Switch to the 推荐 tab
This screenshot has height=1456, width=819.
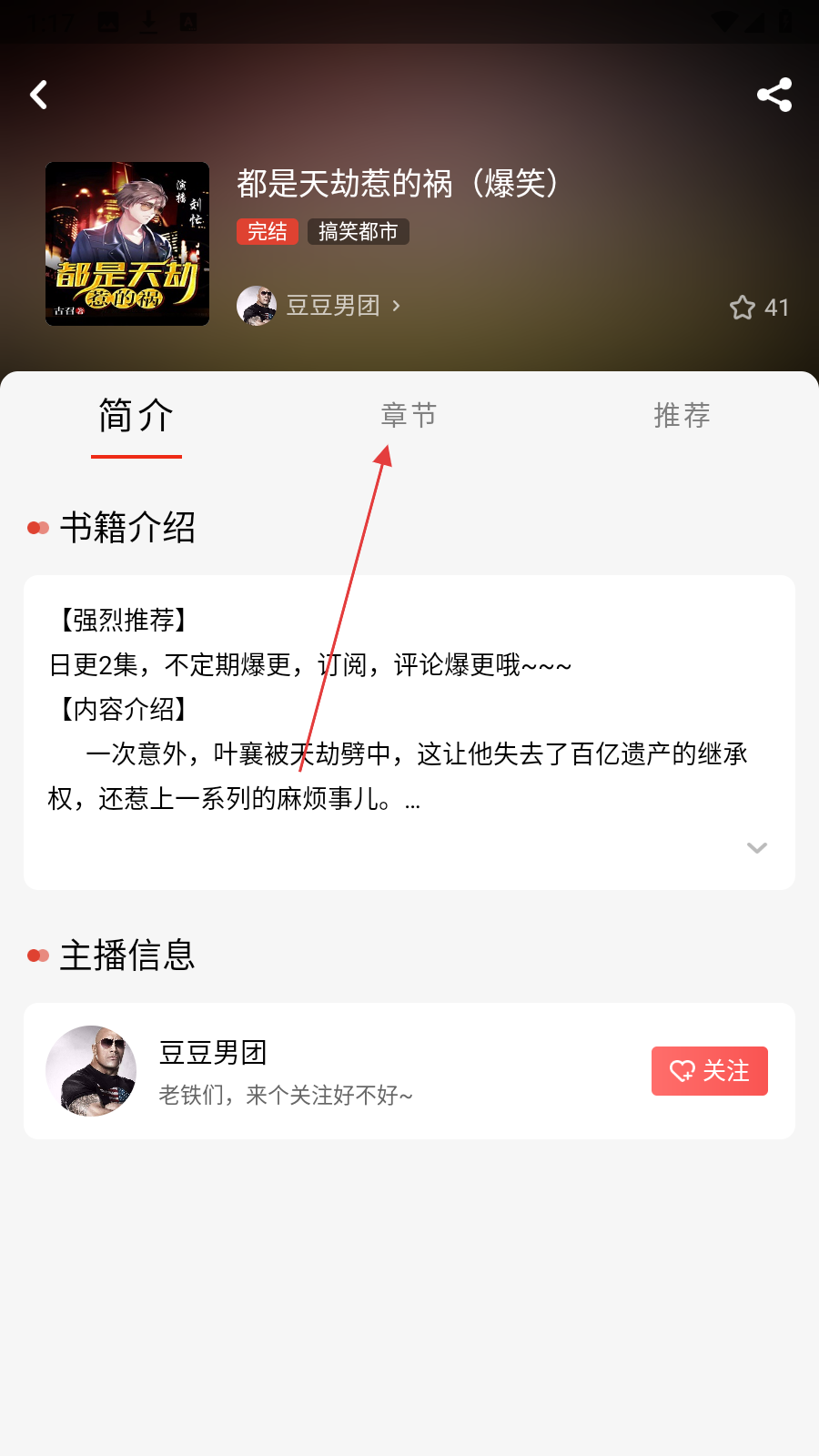click(x=682, y=416)
